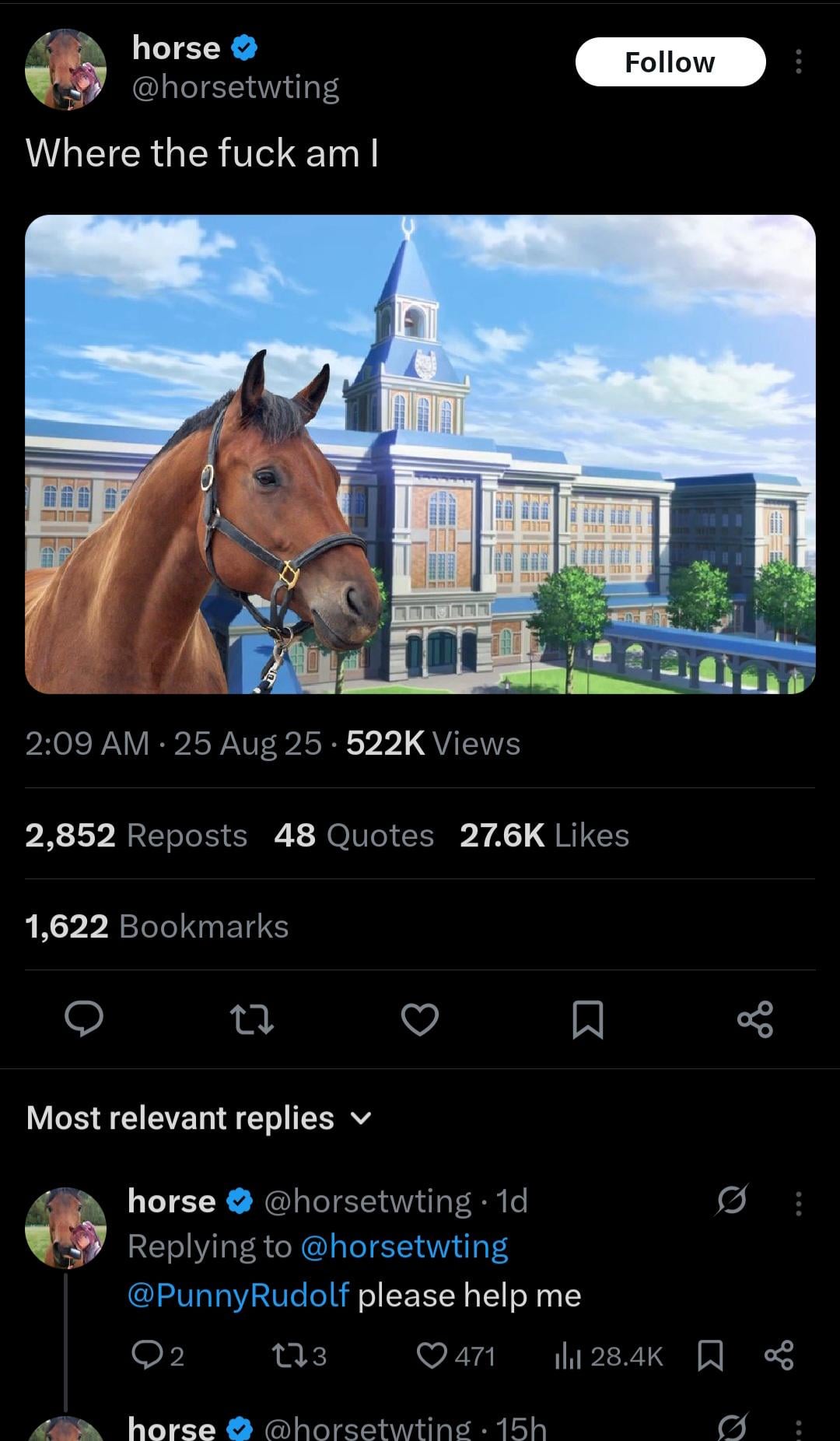Open the horse and school image
Screen dimensions: 840x1441
420,454
